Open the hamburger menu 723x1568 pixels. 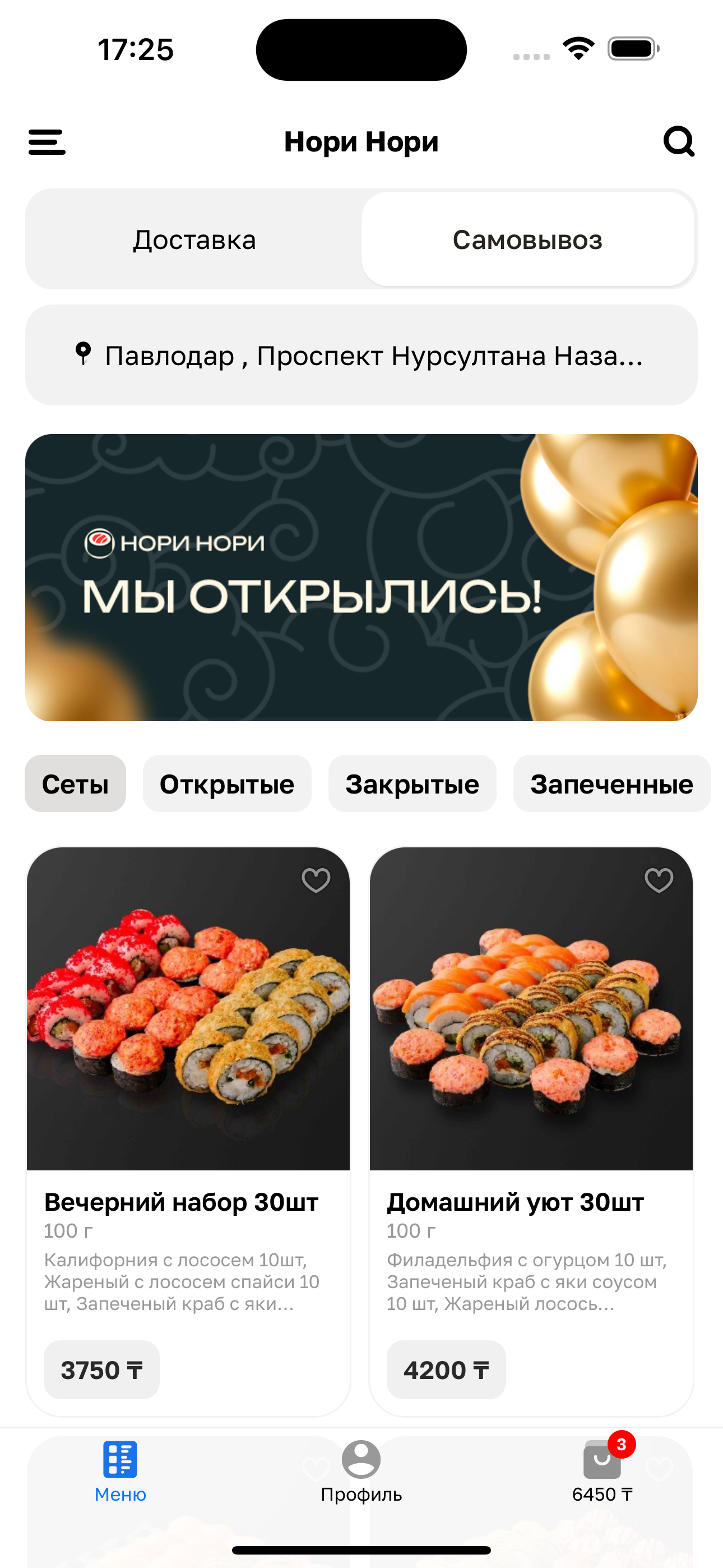(47, 142)
